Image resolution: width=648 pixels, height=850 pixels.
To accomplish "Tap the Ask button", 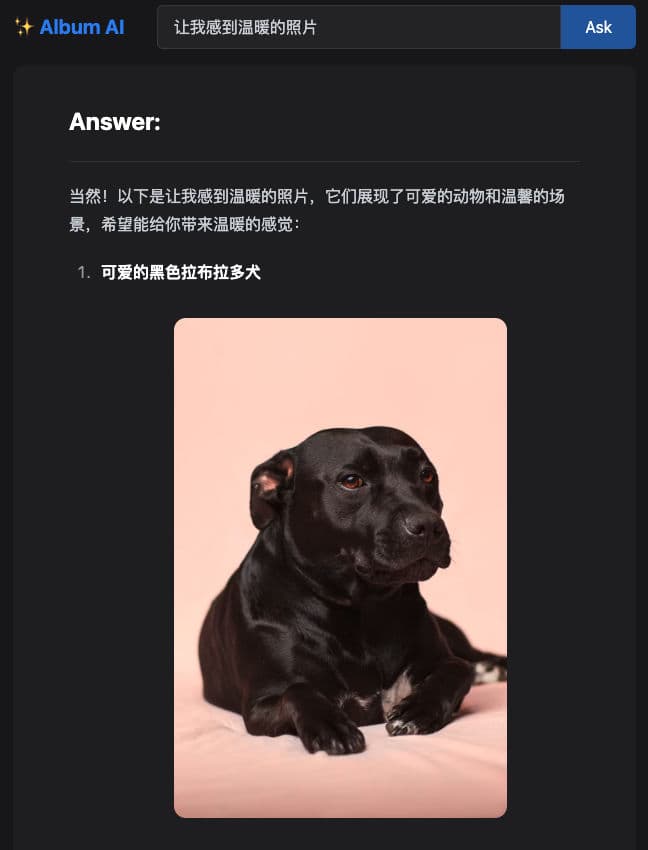I will (x=598, y=27).
